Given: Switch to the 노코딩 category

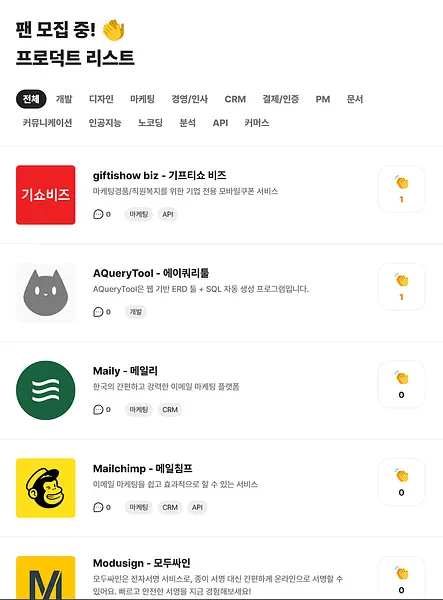Looking at the screenshot, I should [150, 123].
